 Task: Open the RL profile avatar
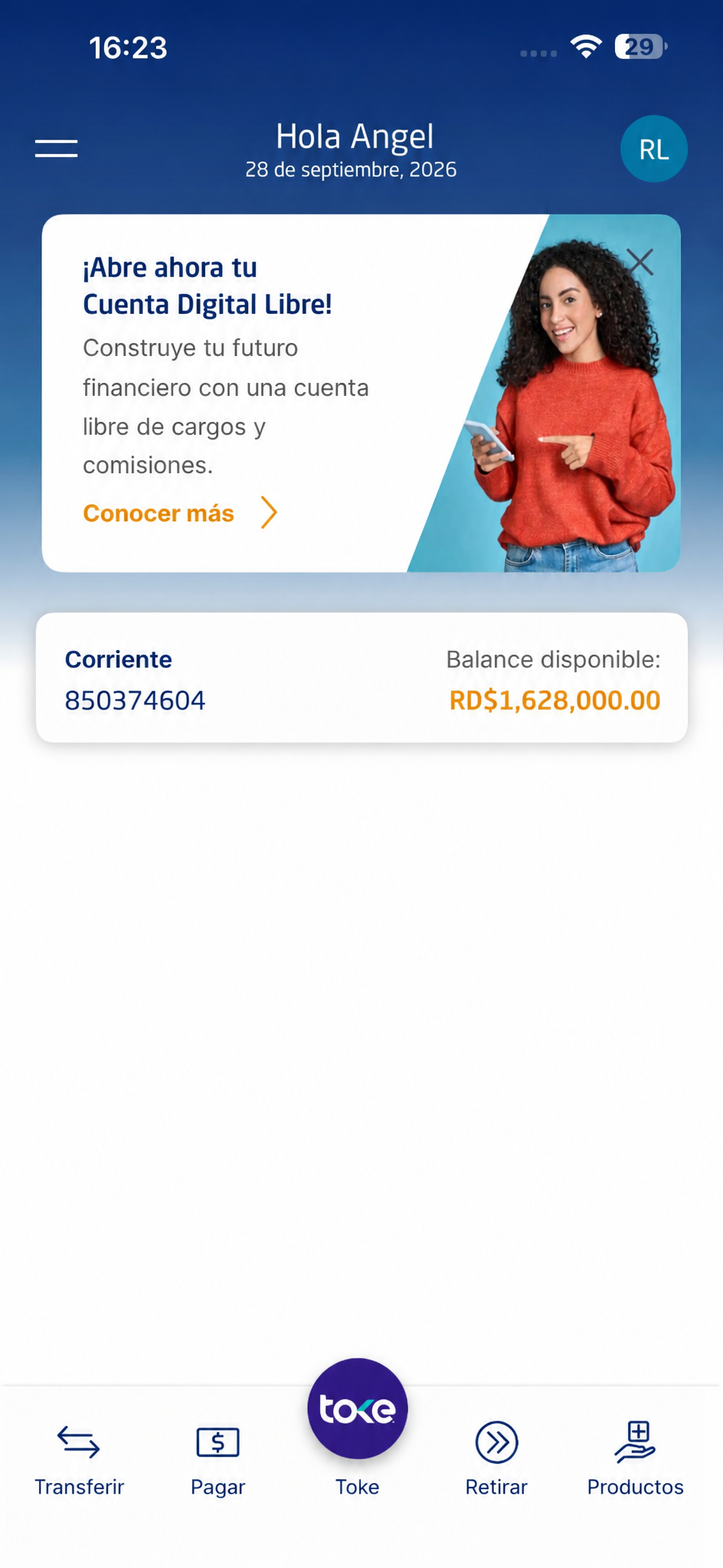point(653,149)
